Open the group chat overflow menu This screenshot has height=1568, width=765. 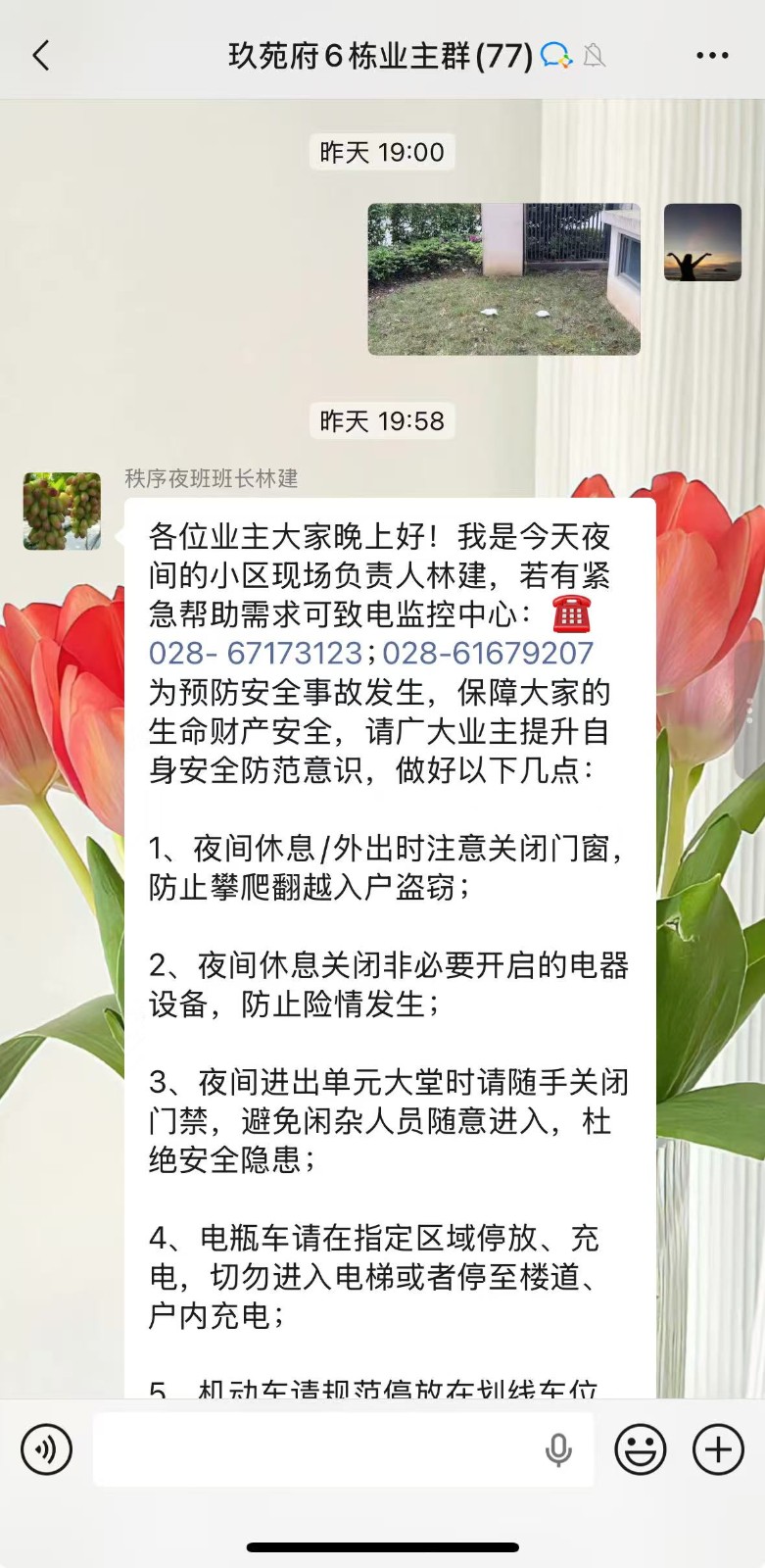coord(712,56)
